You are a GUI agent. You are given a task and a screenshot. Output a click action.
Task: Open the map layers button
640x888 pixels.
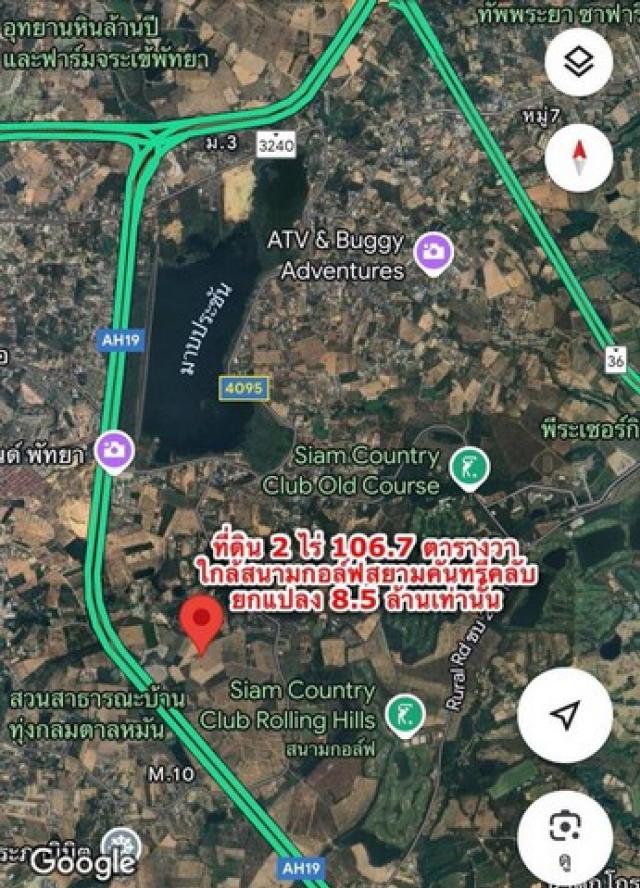click(x=578, y=62)
